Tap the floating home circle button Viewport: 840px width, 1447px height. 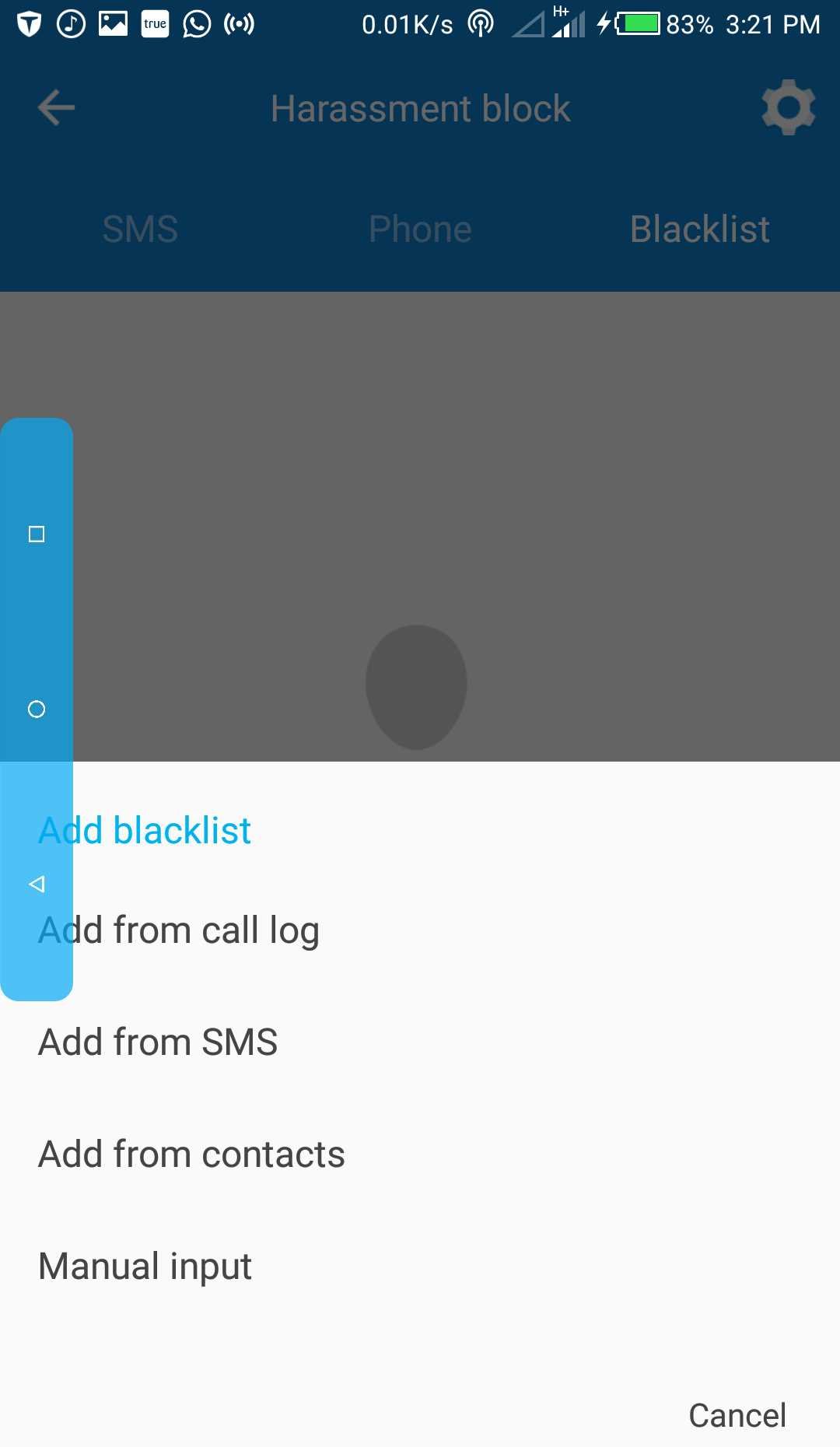(x=37, y=709)
